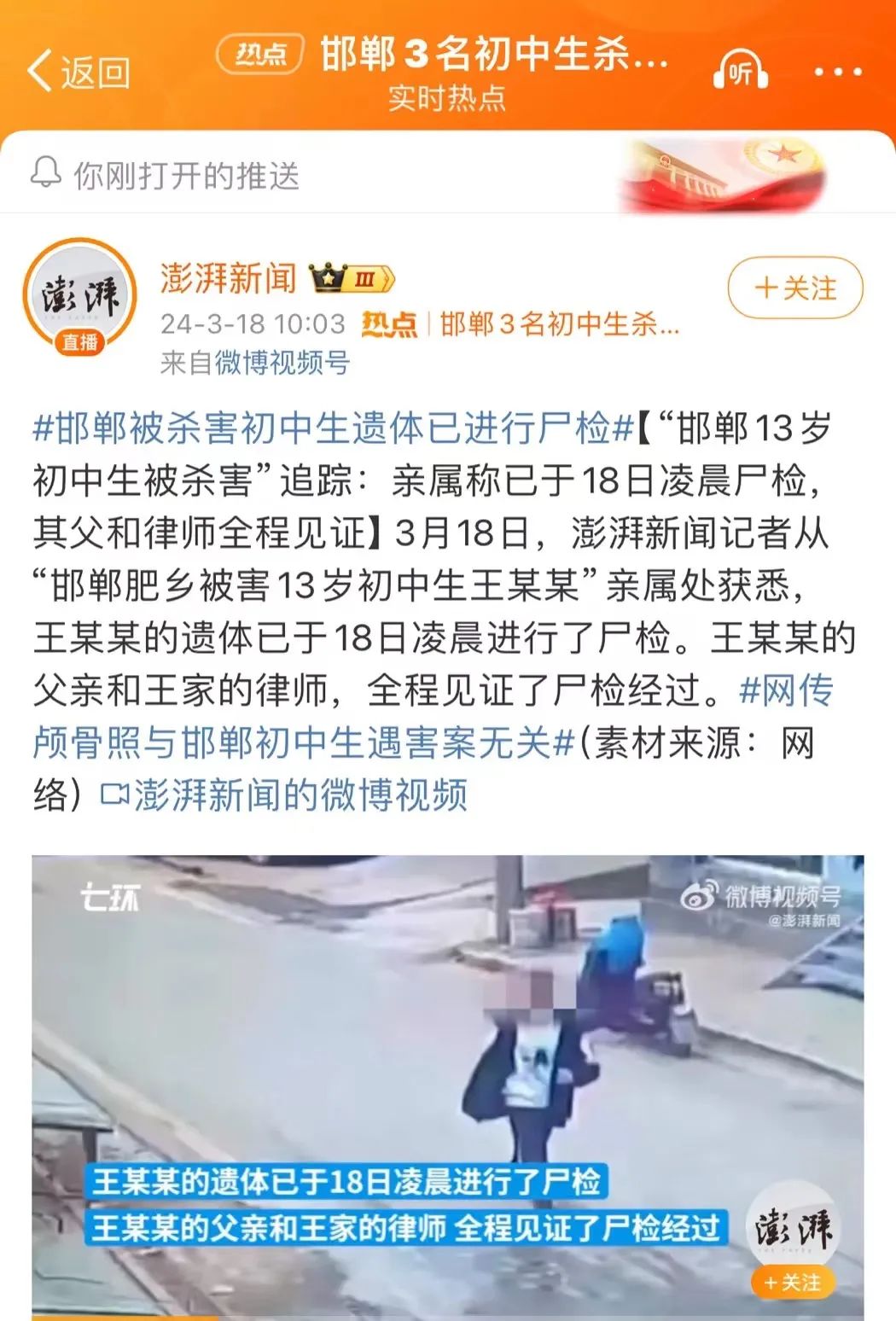This screenshot has height=1321, width=896.
Task: Open the three-dot overflow menu
Action: 838,72
